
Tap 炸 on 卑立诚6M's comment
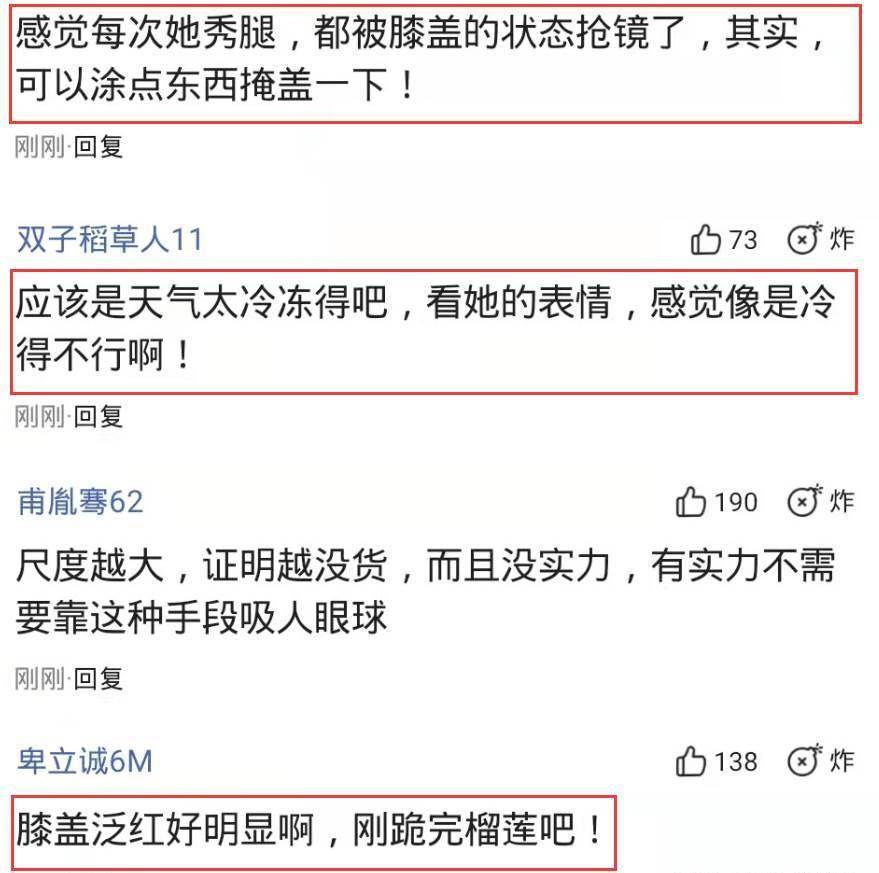pos(820,761)
